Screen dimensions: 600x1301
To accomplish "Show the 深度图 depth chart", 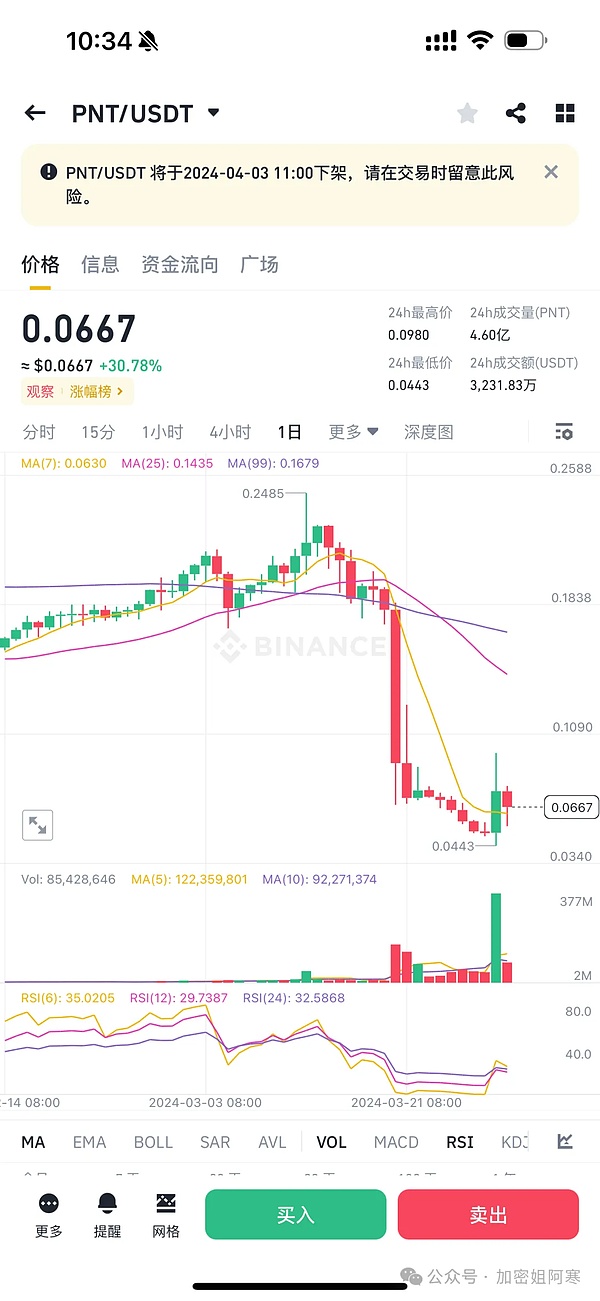I will click(x=429, y=432).
